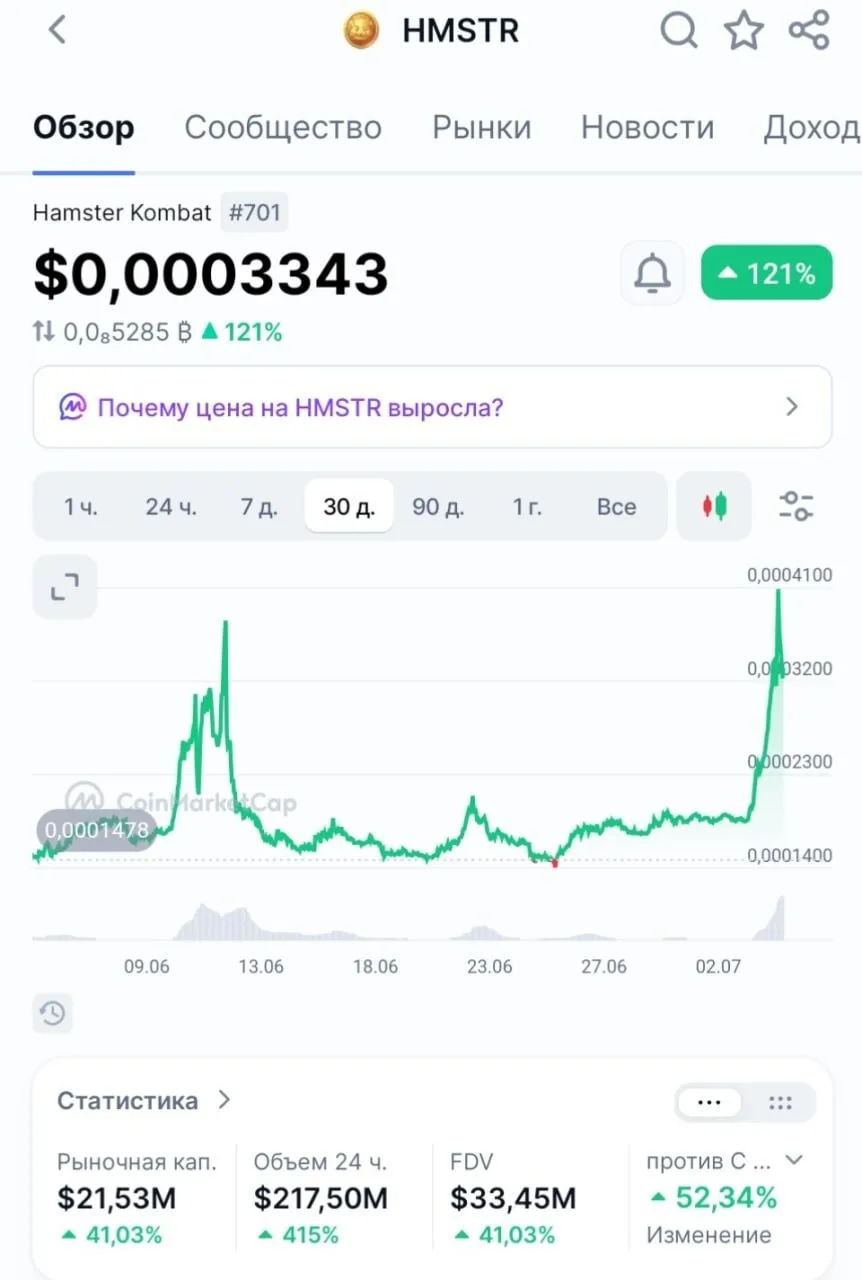
Task: Add HMSTR to watchlist with star
Action: click(744, 30)
